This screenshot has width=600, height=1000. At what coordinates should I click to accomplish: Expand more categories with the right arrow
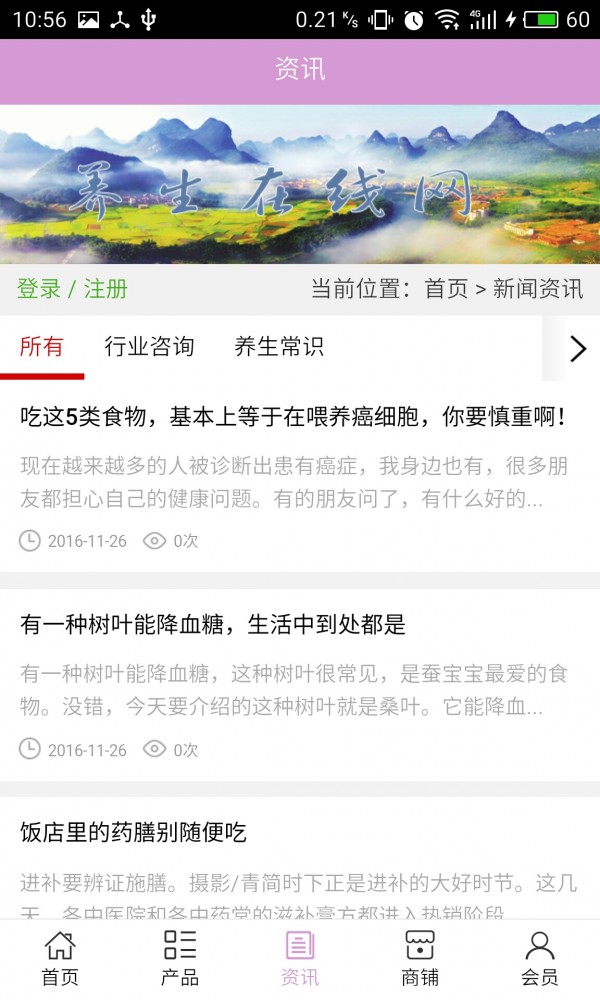pyautogui.click(x=577, y=348)
